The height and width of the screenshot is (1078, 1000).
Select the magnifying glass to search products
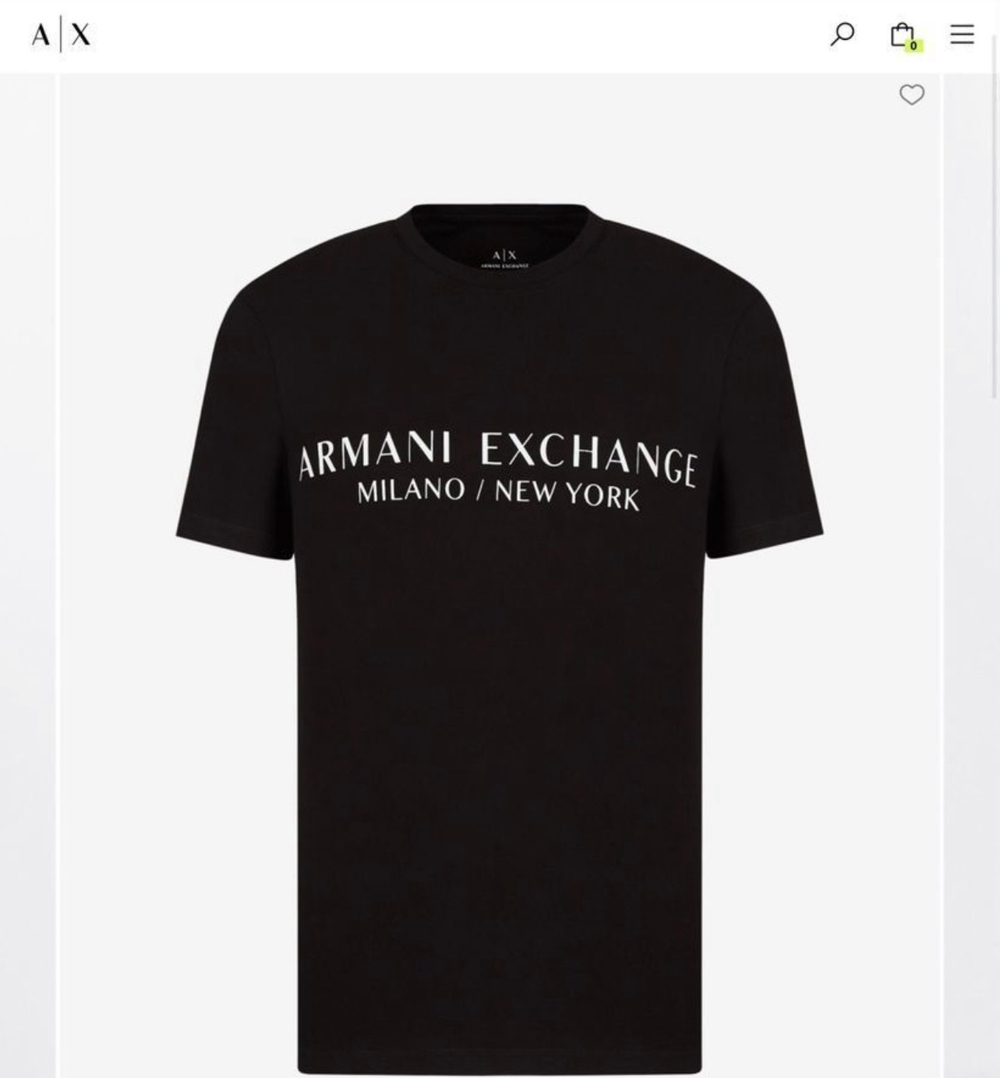pyautogui.click(x=840, y=34)
